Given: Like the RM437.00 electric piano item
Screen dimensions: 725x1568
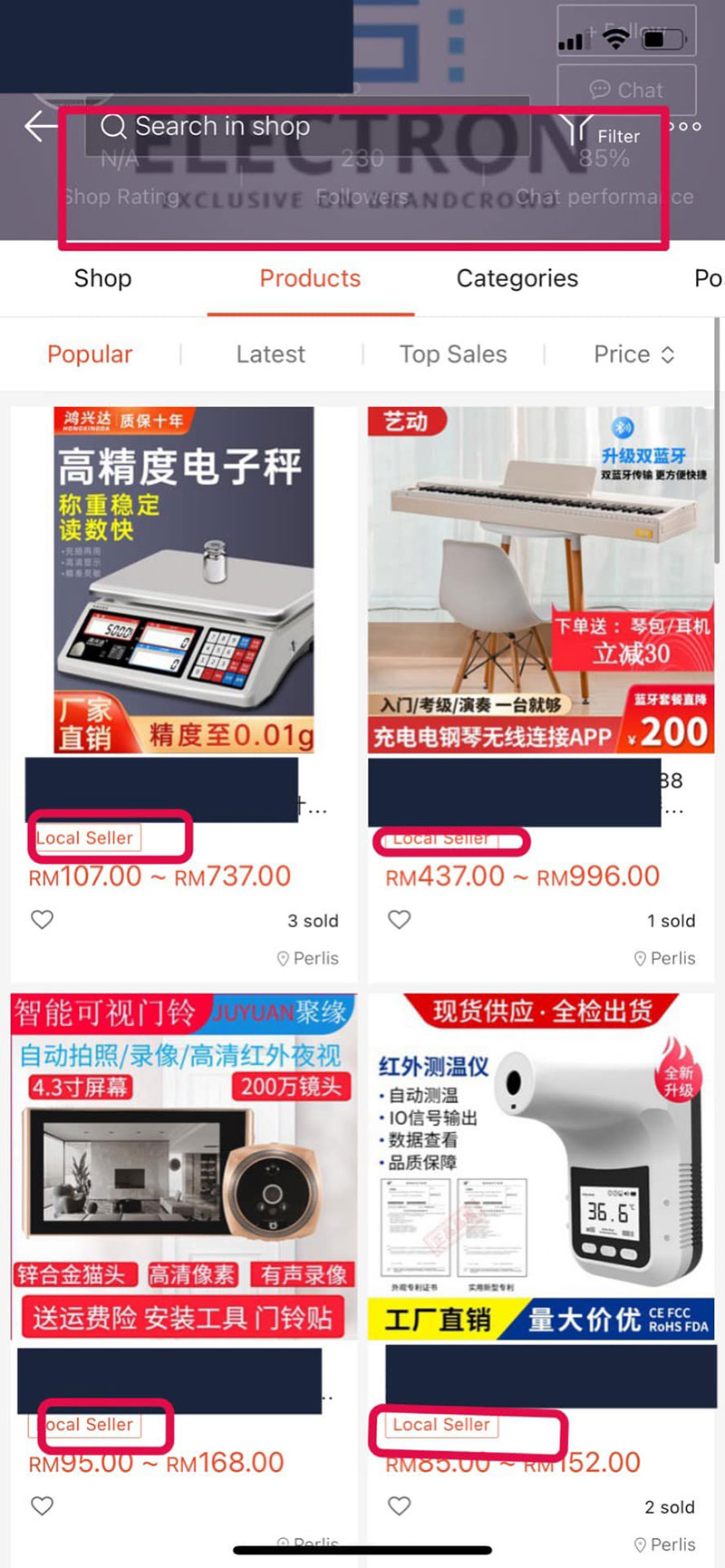Looking at the screenshot, I should click(400, 920).
